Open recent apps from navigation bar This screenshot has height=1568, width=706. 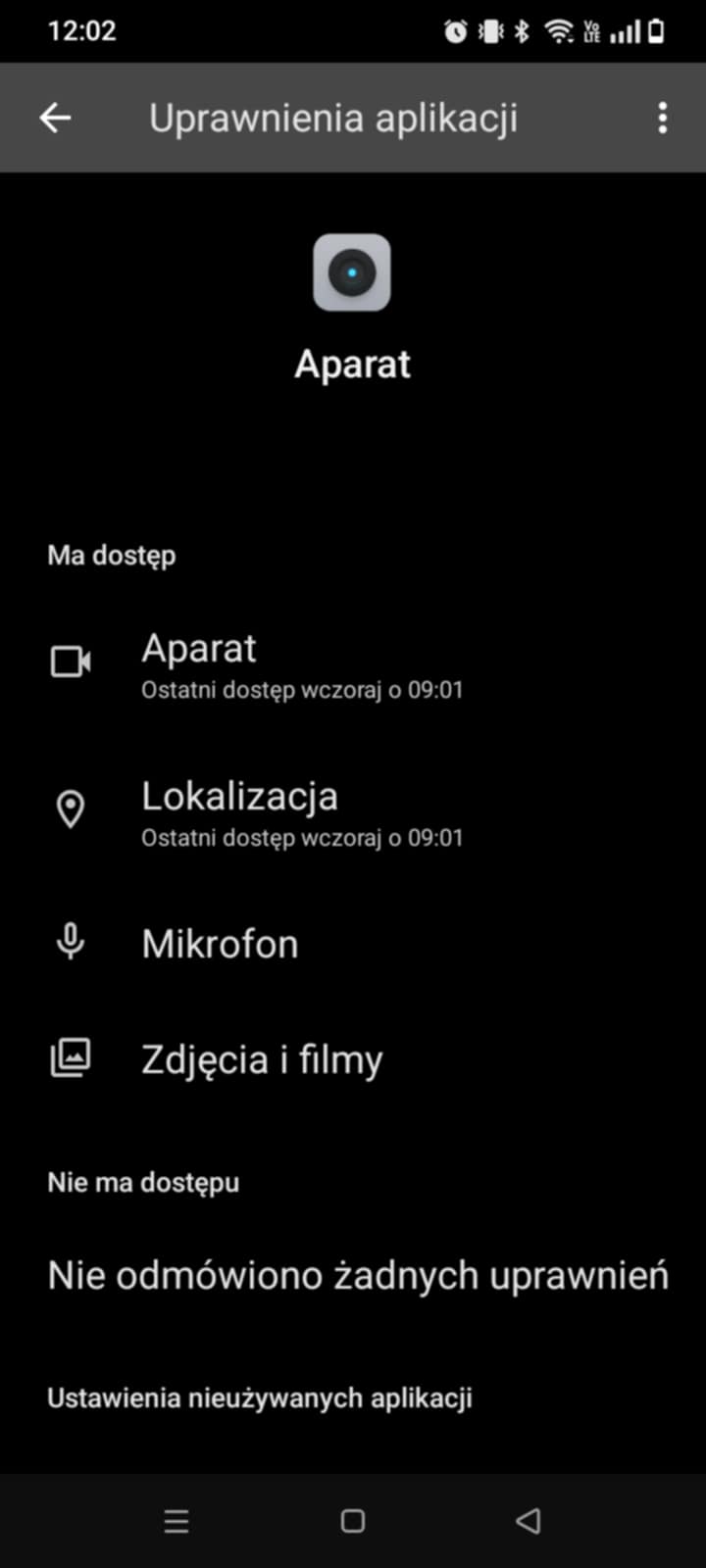[176, 1520]
